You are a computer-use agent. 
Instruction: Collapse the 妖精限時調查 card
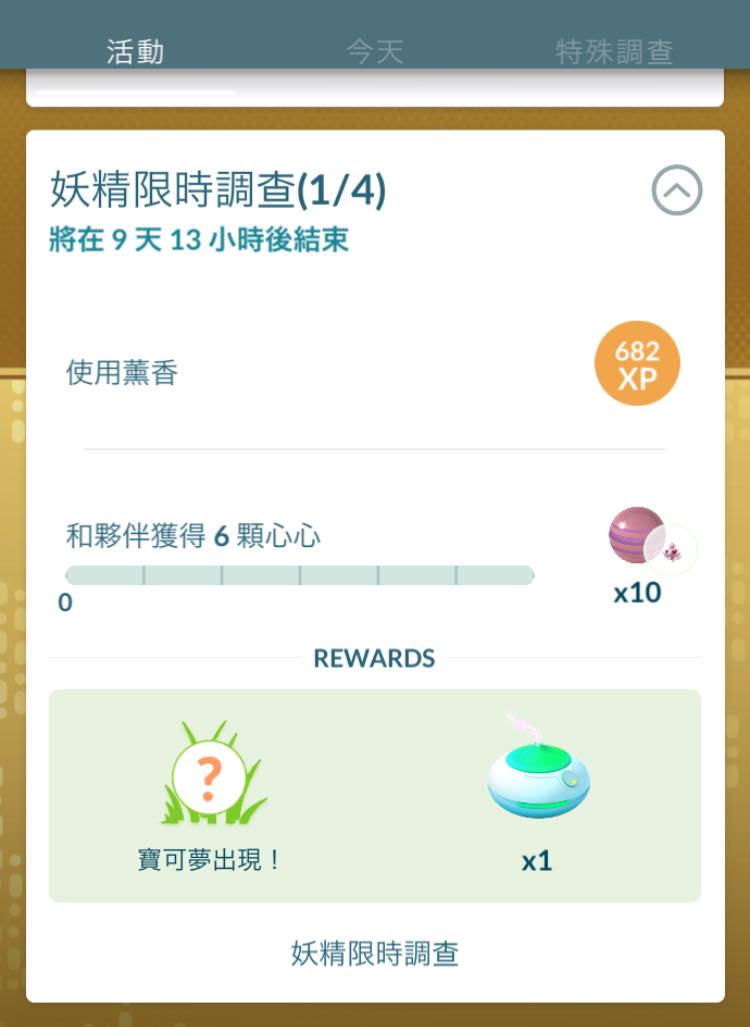click(677, 190)
